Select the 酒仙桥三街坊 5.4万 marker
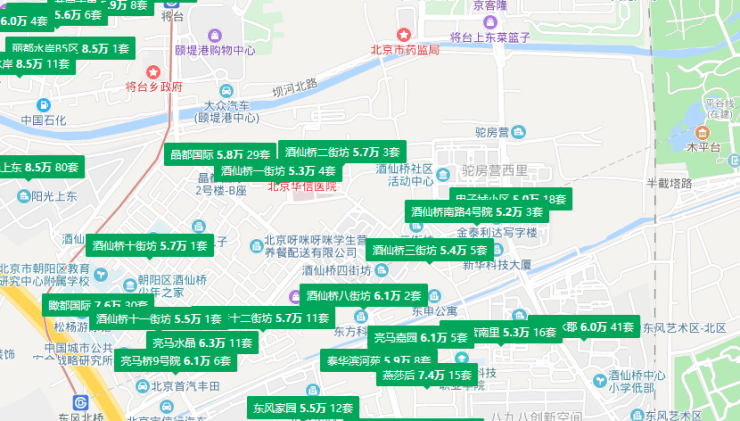 (x=429, y=250)
